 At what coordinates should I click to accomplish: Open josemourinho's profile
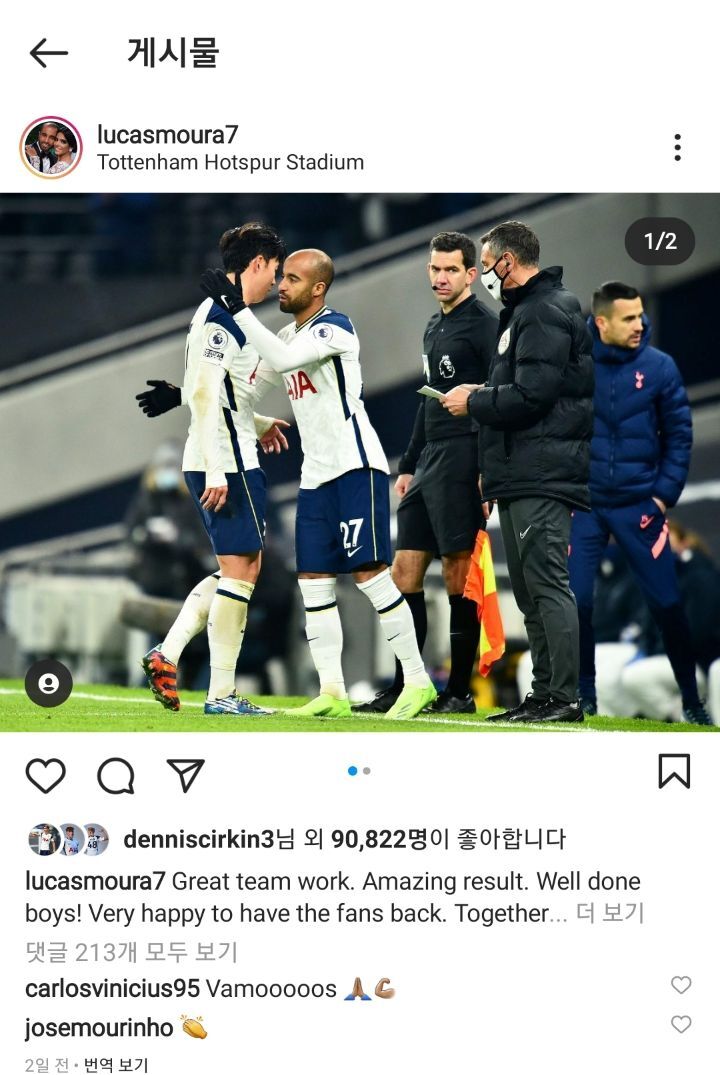click(99, 1027)
